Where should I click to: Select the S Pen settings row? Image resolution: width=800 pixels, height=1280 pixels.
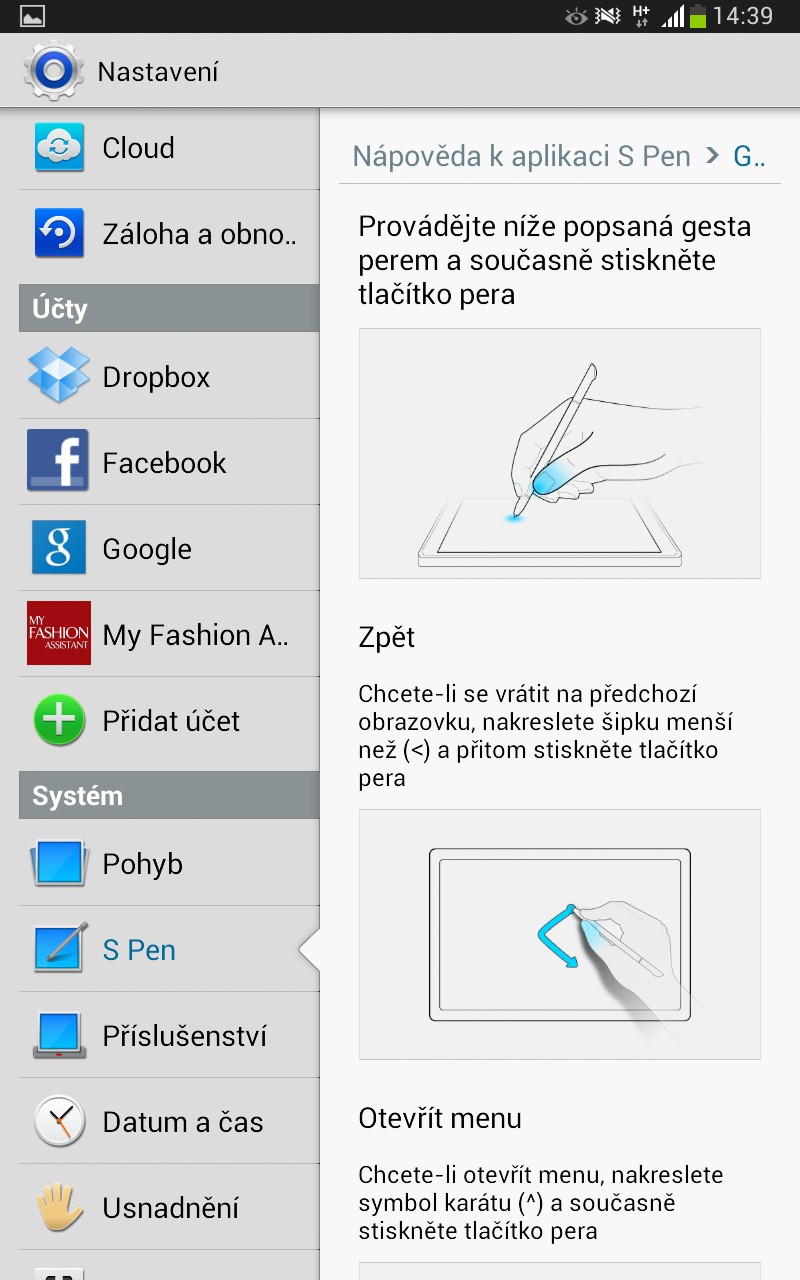click(169, 949)
